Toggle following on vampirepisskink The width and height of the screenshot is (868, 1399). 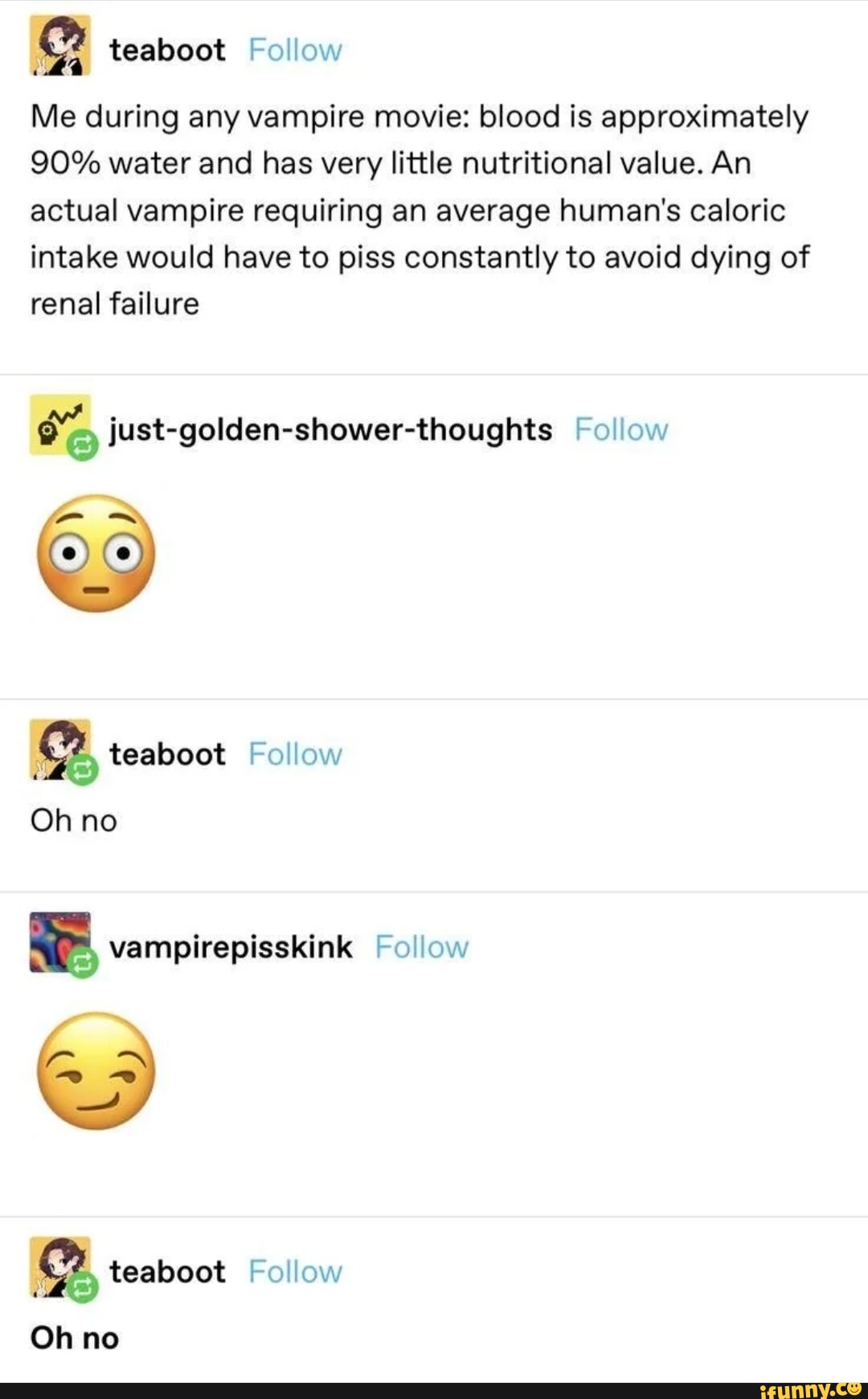[x=422, y=947]
